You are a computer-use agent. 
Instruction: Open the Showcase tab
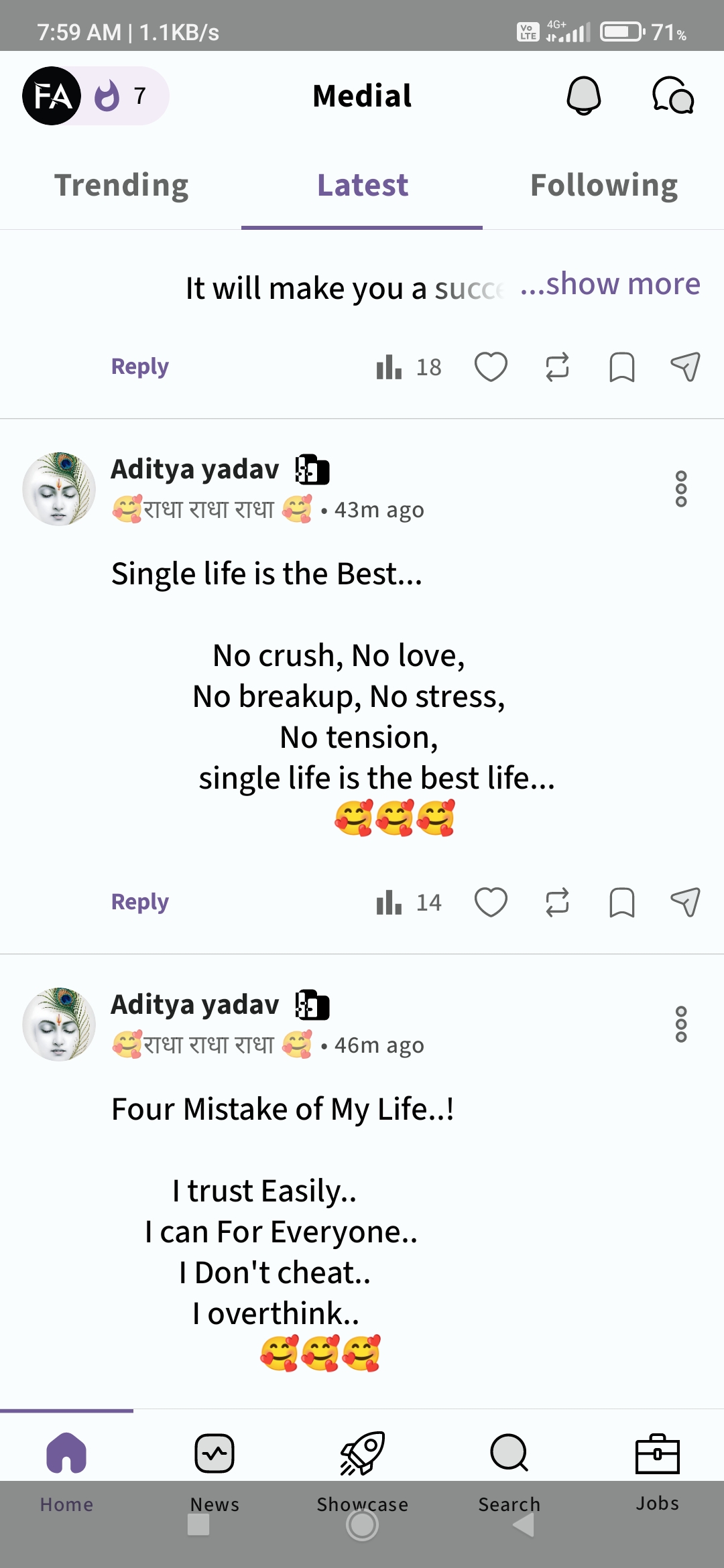pos(362,1467)
